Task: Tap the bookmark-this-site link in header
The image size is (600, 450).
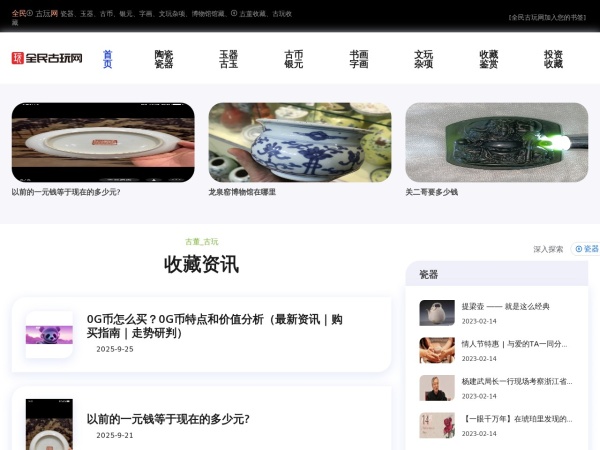Action: (x=546, y=18)
